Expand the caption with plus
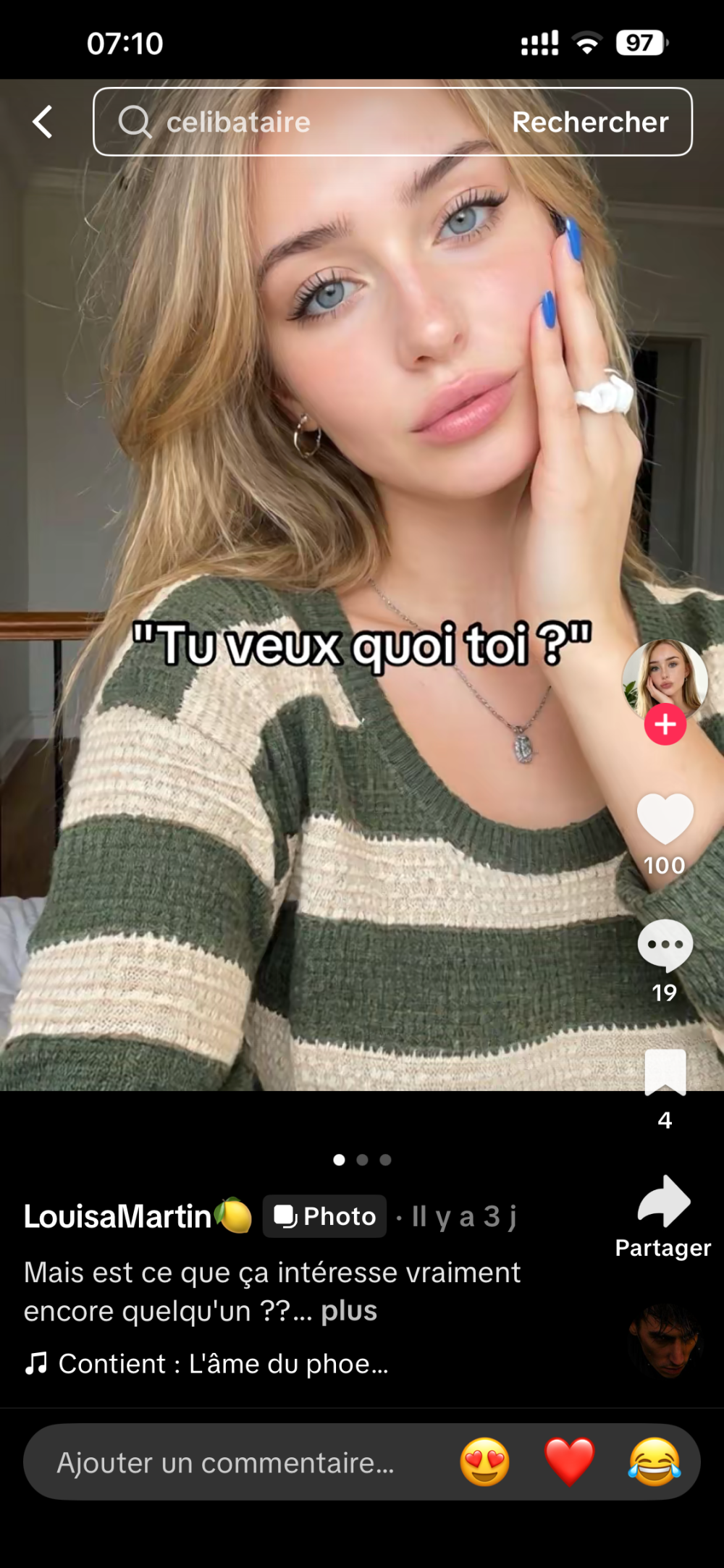This screenshot has height=1568, width=724. pos(349,1311)
